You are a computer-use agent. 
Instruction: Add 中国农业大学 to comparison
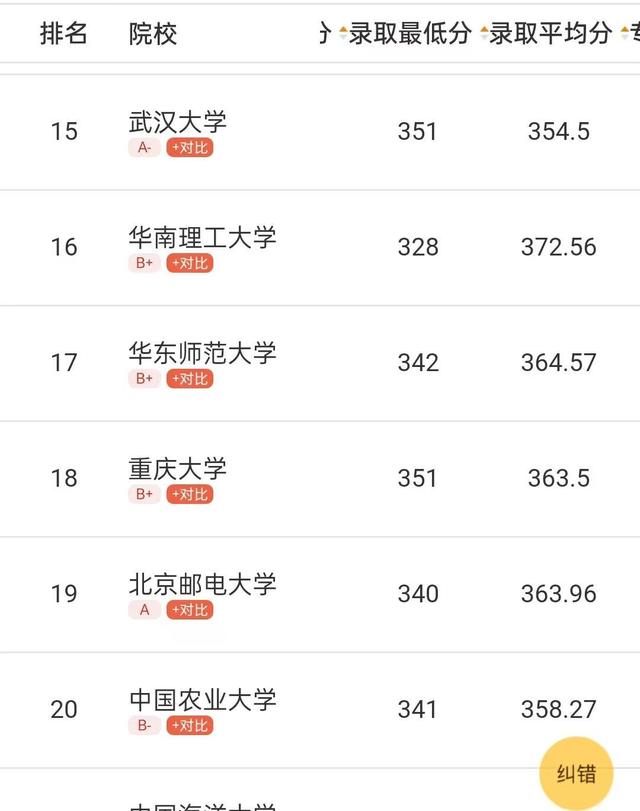(190, 725)
